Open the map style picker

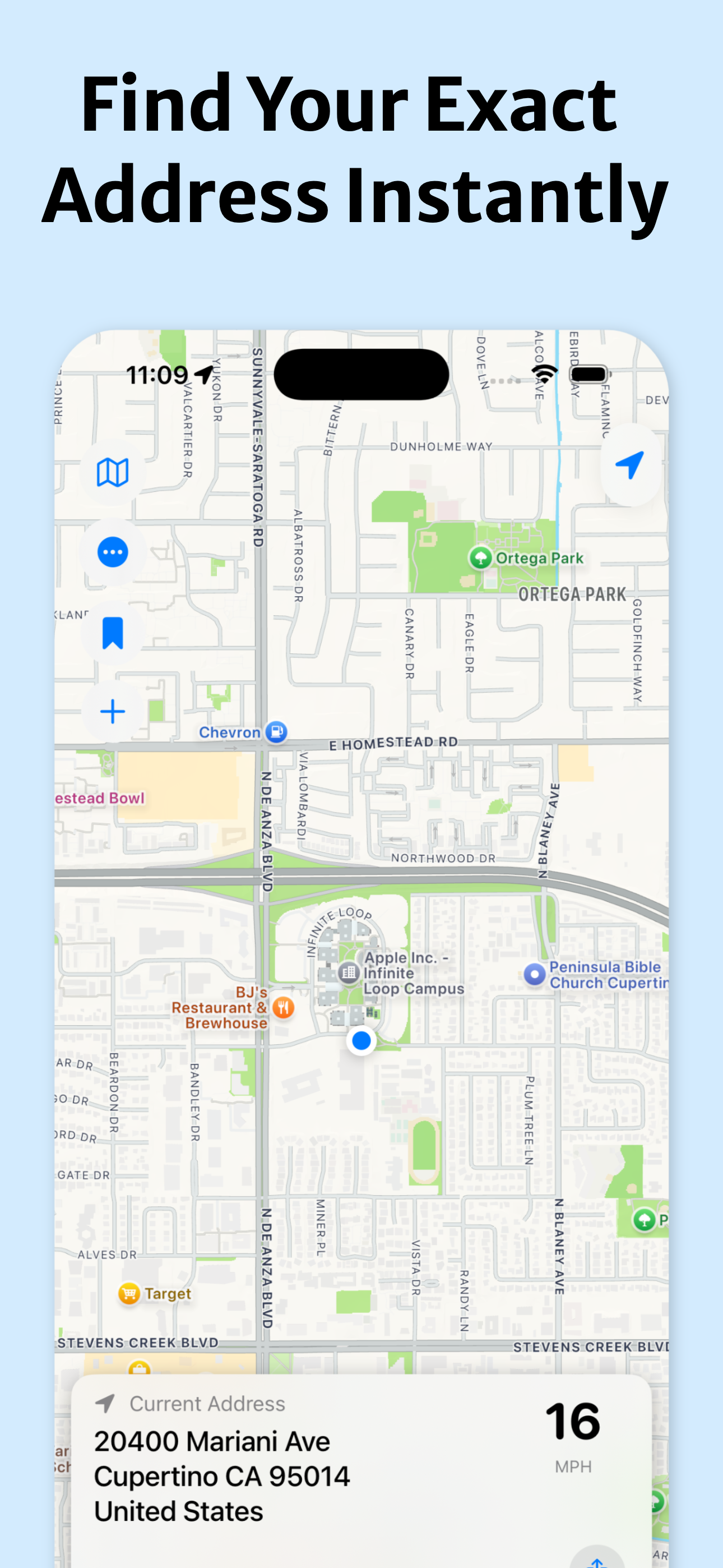[112, 473]
